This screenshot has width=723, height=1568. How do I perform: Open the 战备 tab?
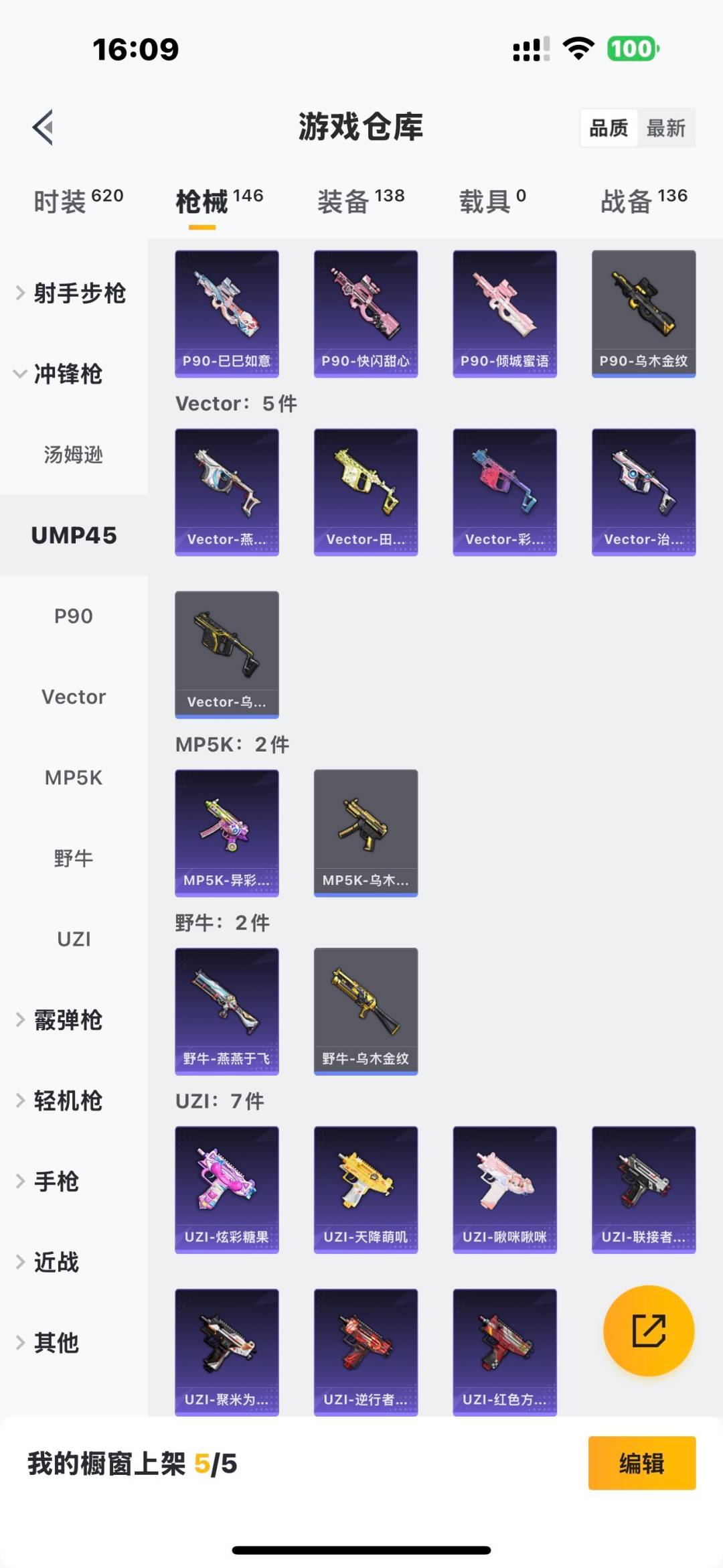coord(643,200)
